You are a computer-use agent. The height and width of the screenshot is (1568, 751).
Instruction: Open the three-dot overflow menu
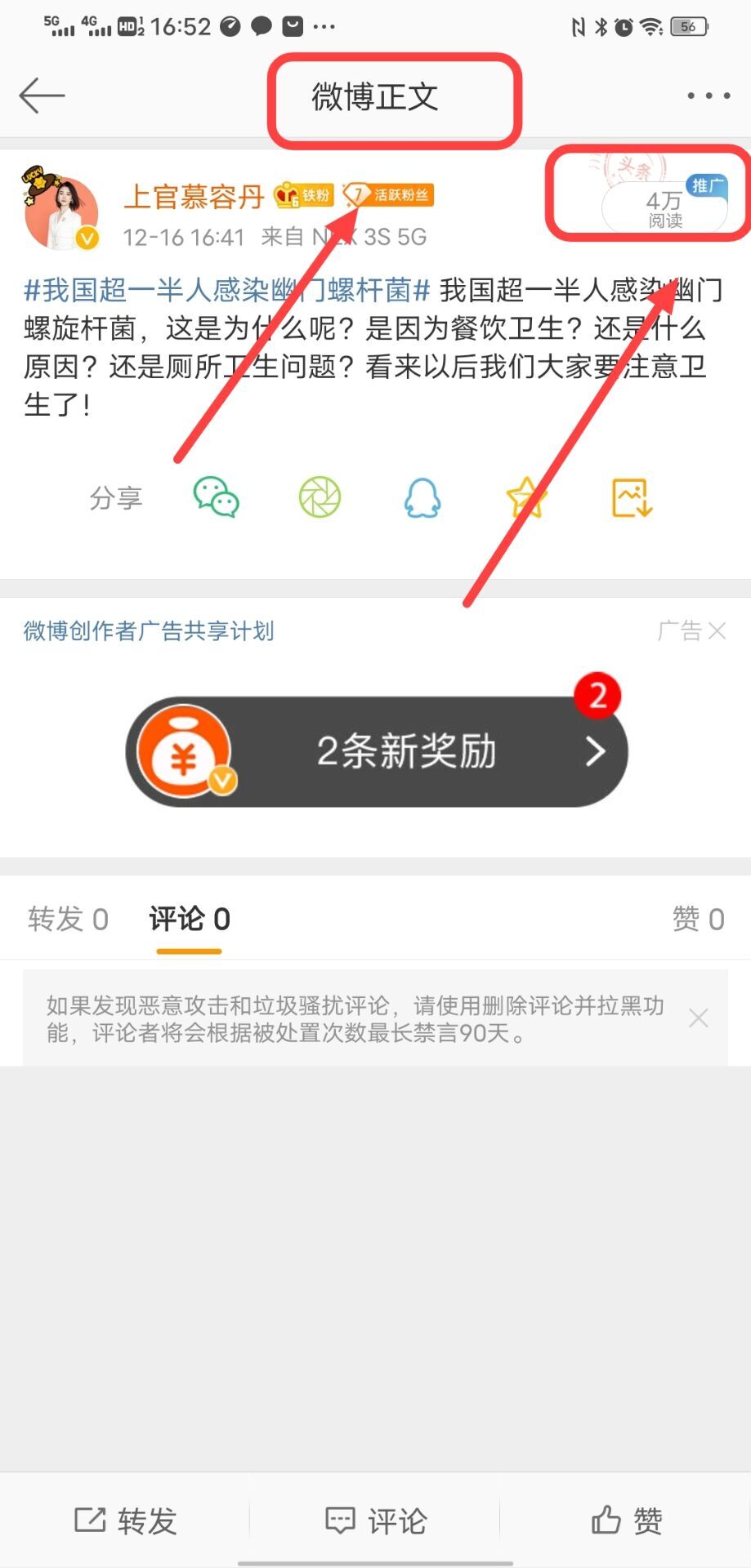pos(708,96)
